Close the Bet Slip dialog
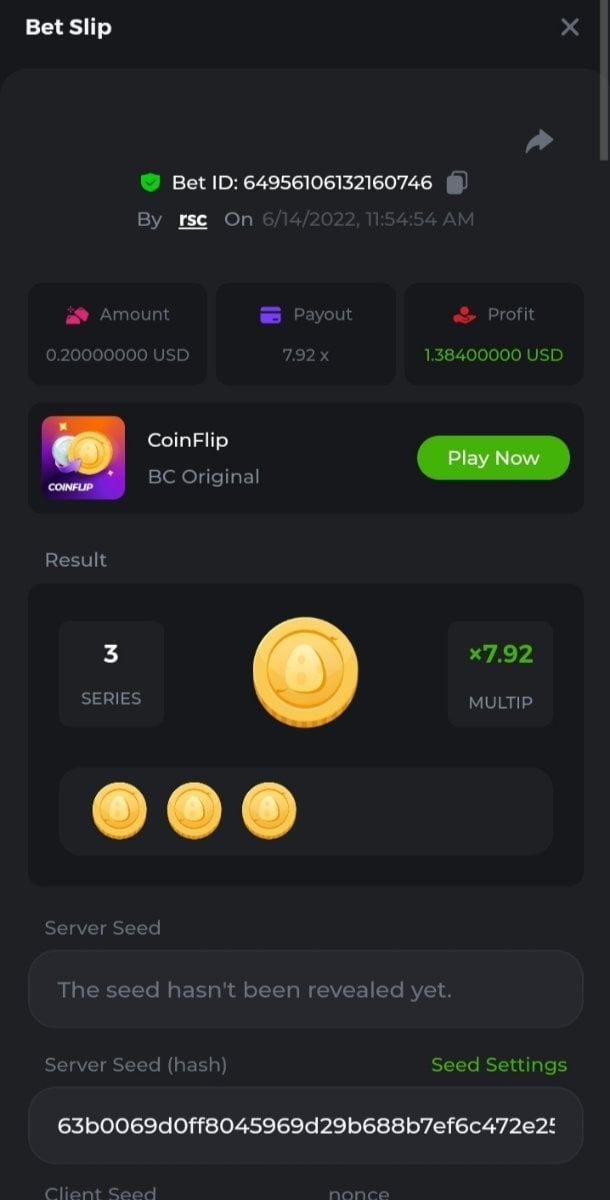This screenshot has width=610, height=1200. 570,28
